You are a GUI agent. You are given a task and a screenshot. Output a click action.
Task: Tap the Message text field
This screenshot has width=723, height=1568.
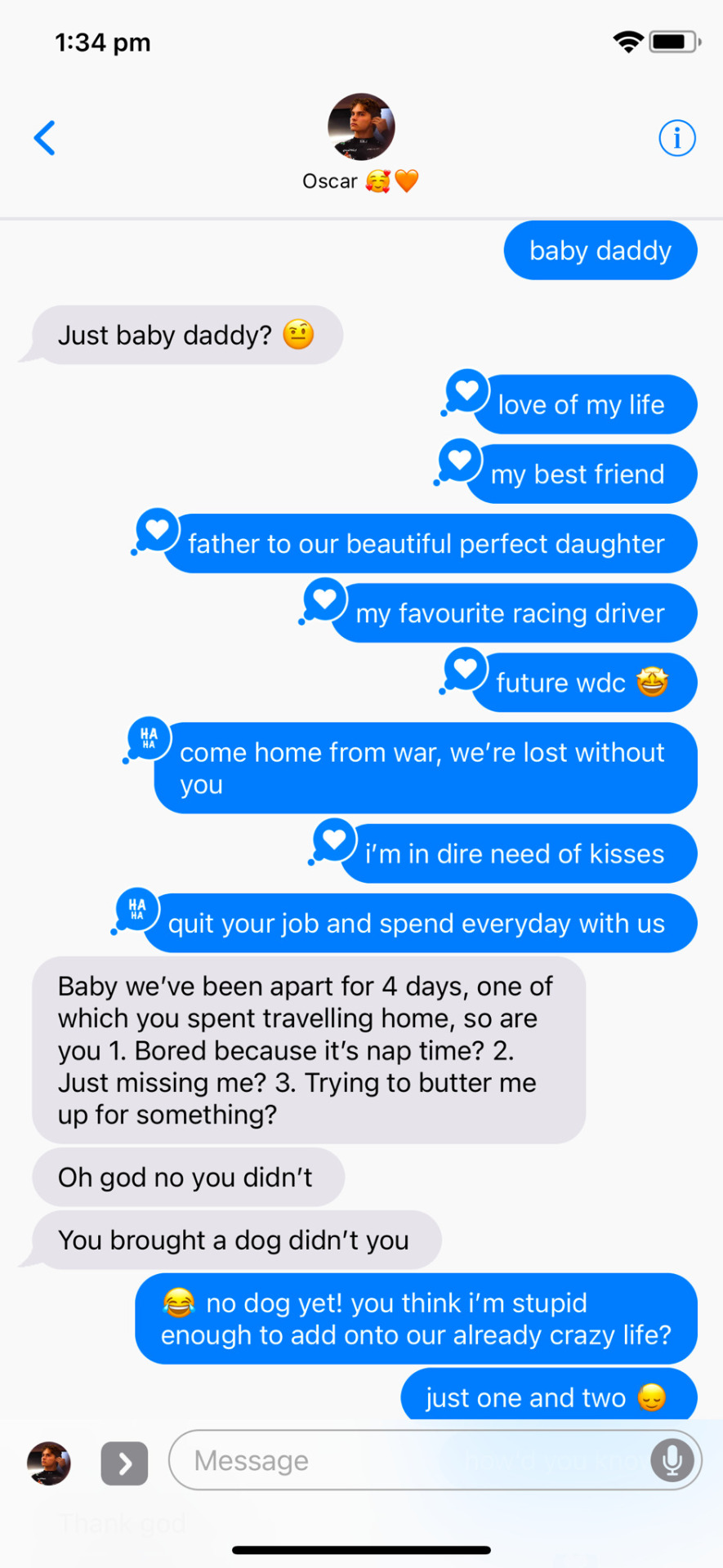coord(408,1459)
